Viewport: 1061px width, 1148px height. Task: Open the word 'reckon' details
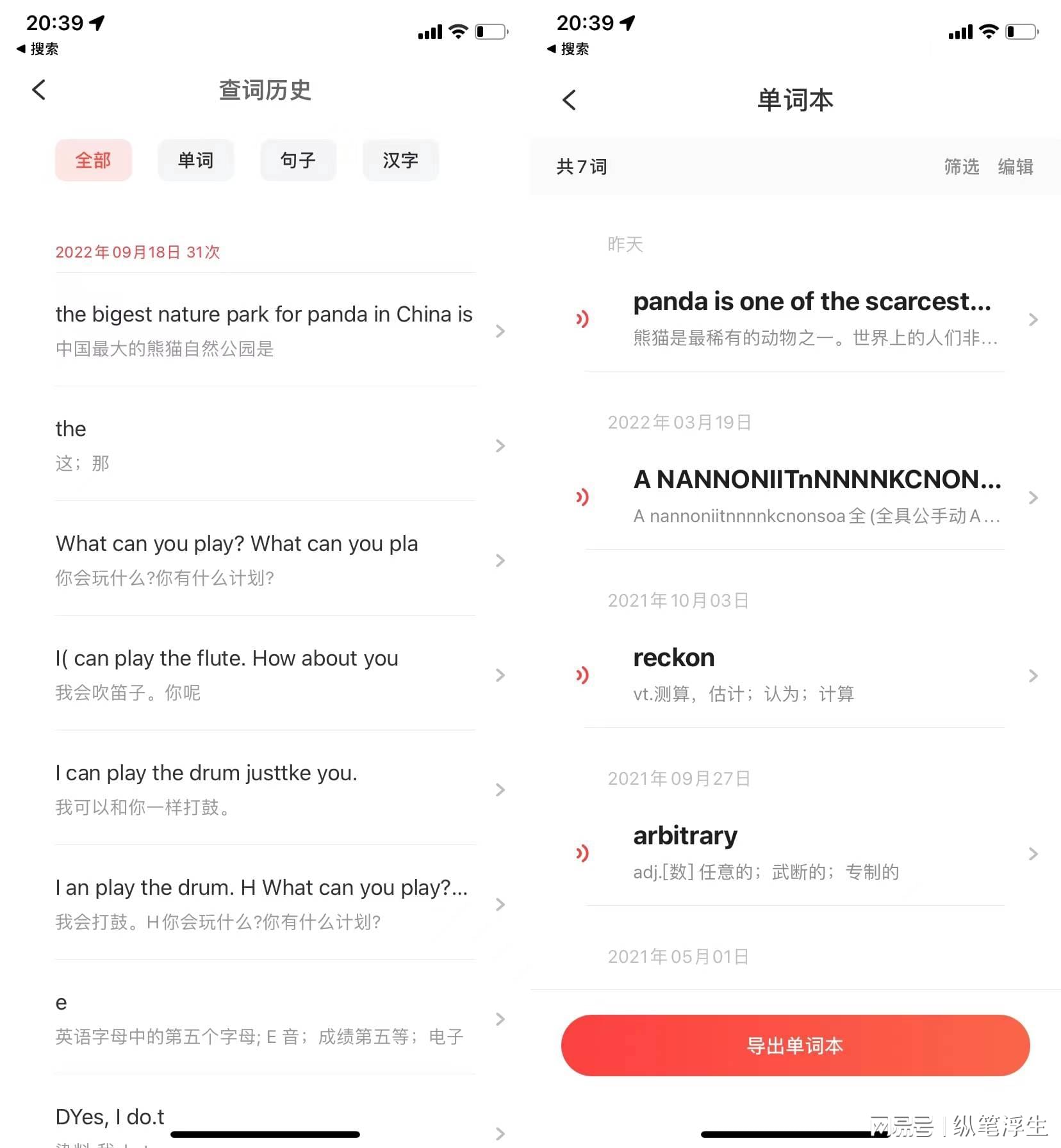click(814, 675)
